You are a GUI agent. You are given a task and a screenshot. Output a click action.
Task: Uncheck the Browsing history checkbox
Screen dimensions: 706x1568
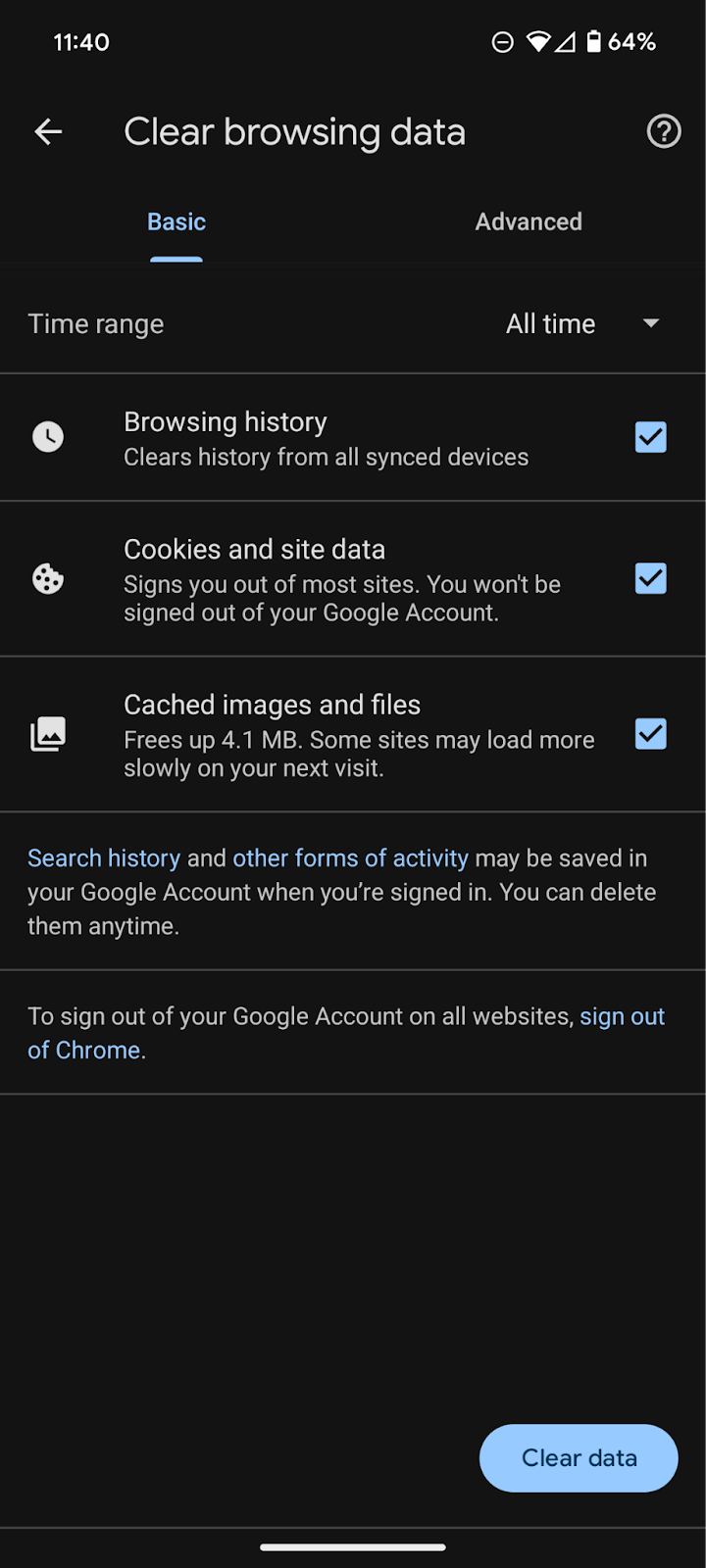pos(651,437)
